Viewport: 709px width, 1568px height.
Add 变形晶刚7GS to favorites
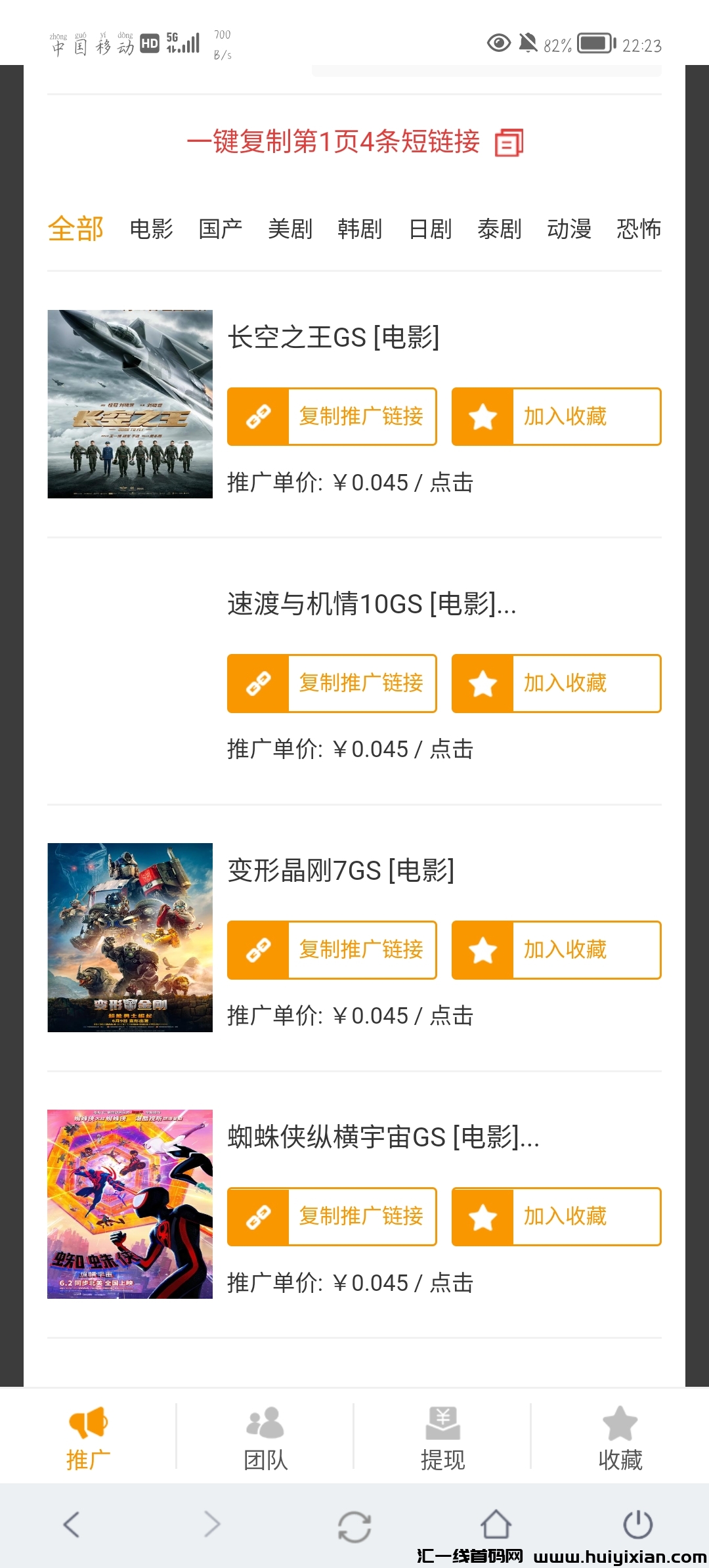(556, 950)
